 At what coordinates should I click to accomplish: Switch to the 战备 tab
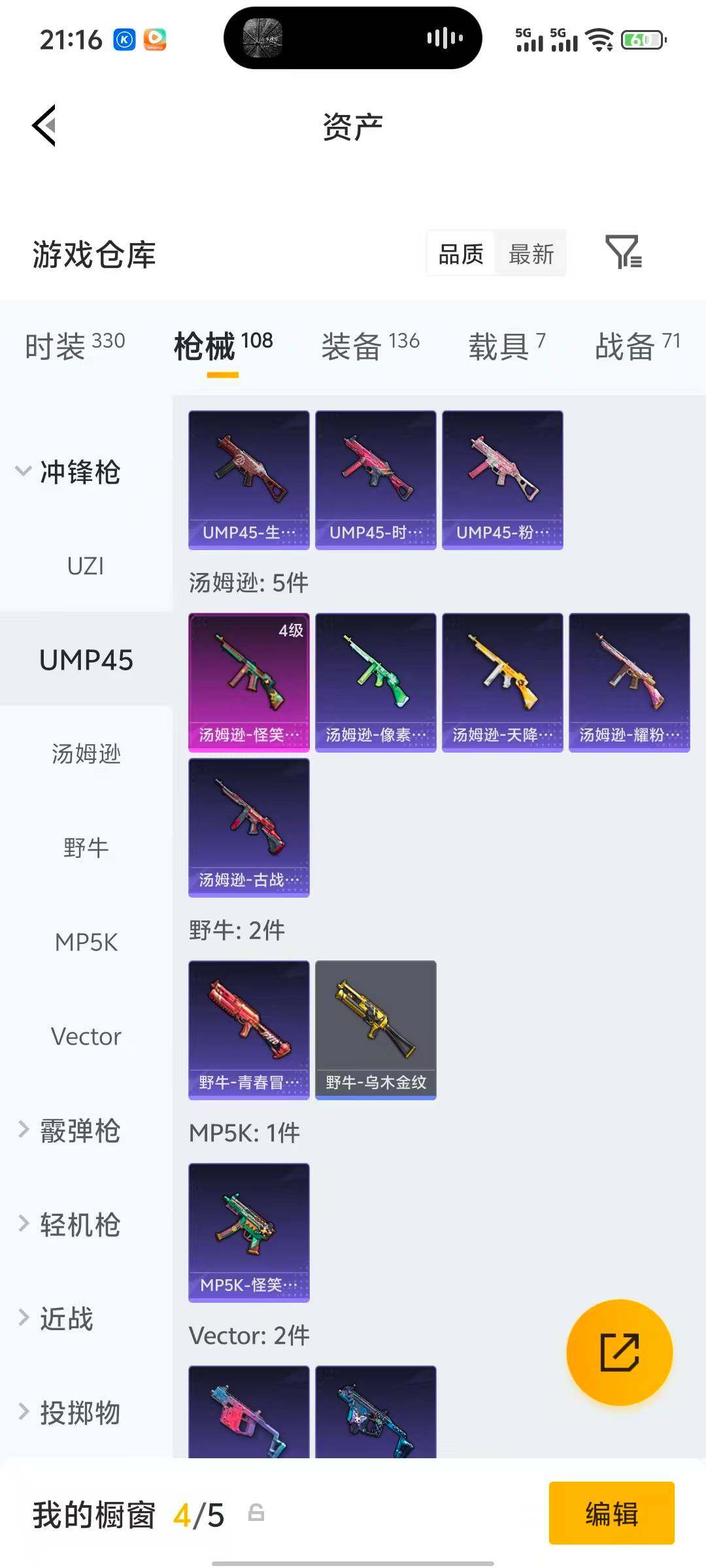(x=637, y=346)
